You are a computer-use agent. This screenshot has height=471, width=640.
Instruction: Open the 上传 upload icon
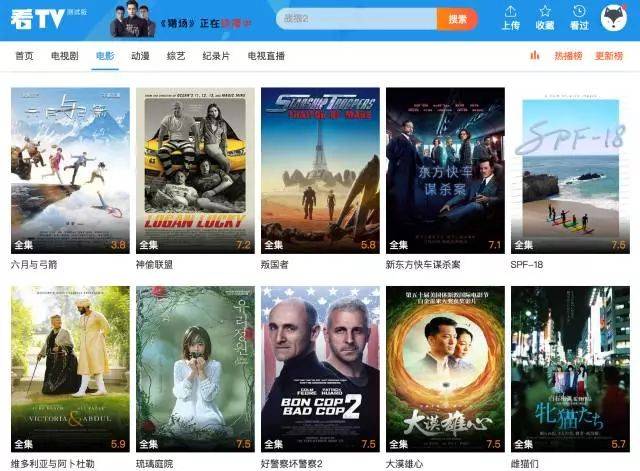[511, 17]
